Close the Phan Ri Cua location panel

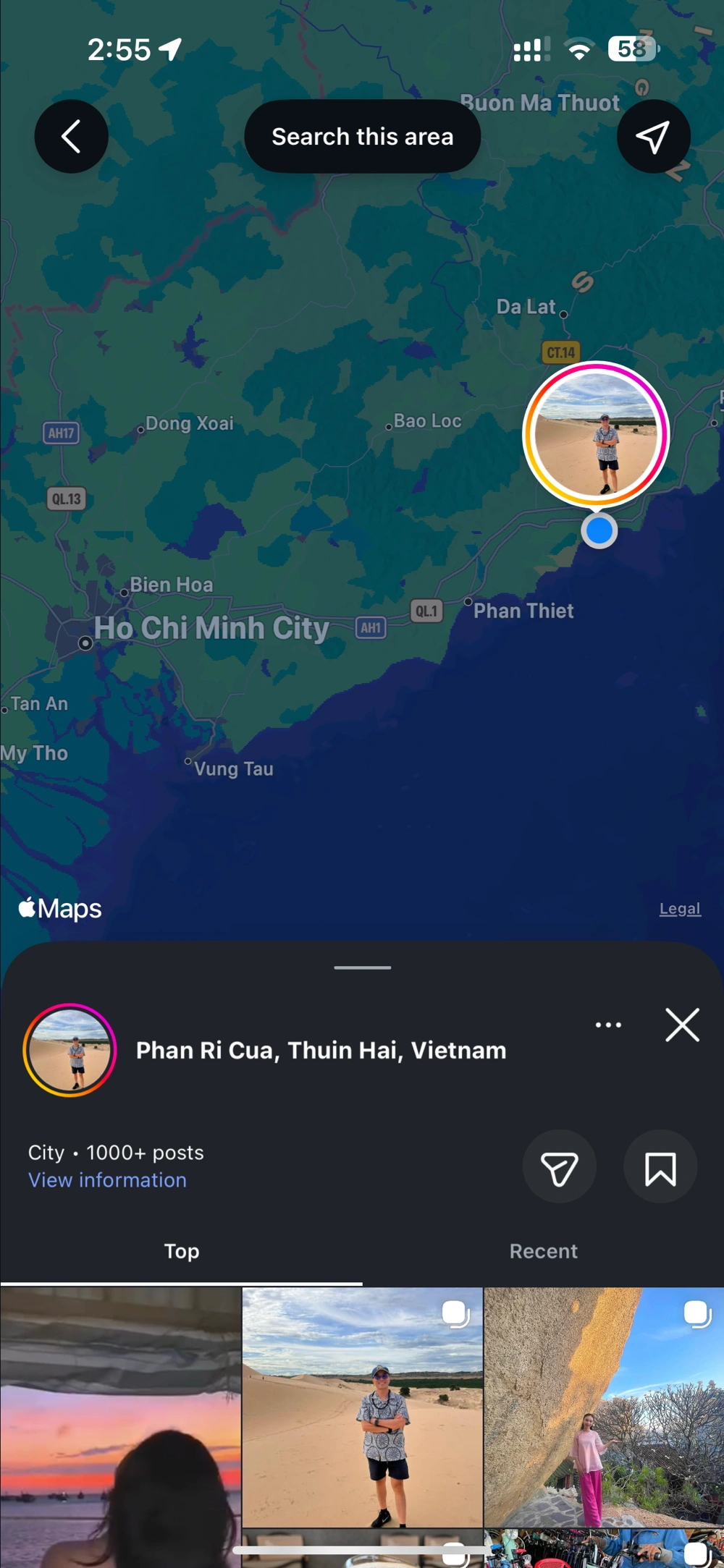click(682, 1025)
